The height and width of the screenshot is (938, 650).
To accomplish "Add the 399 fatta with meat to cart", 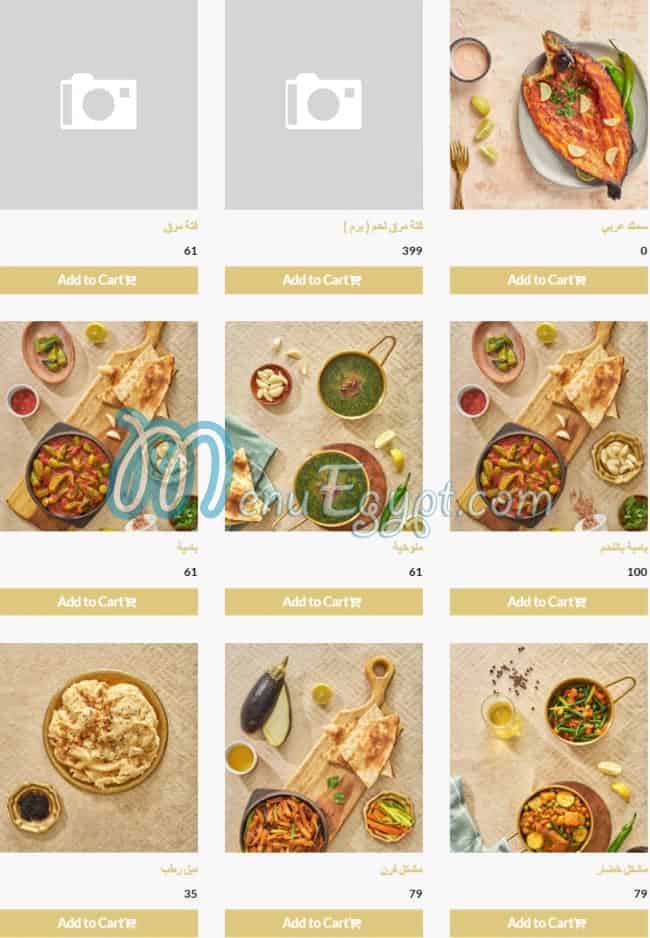I will click(323, 280).
